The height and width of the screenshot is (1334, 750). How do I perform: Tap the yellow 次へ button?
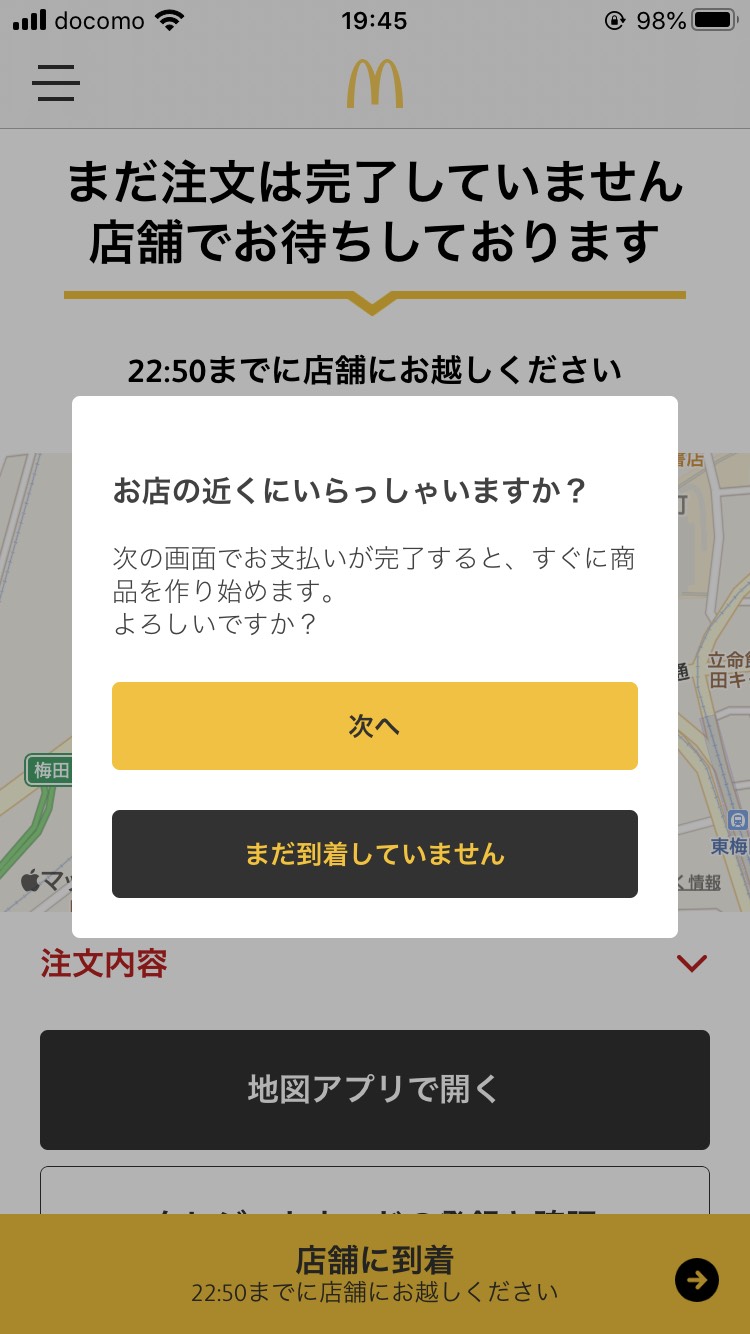374,726
